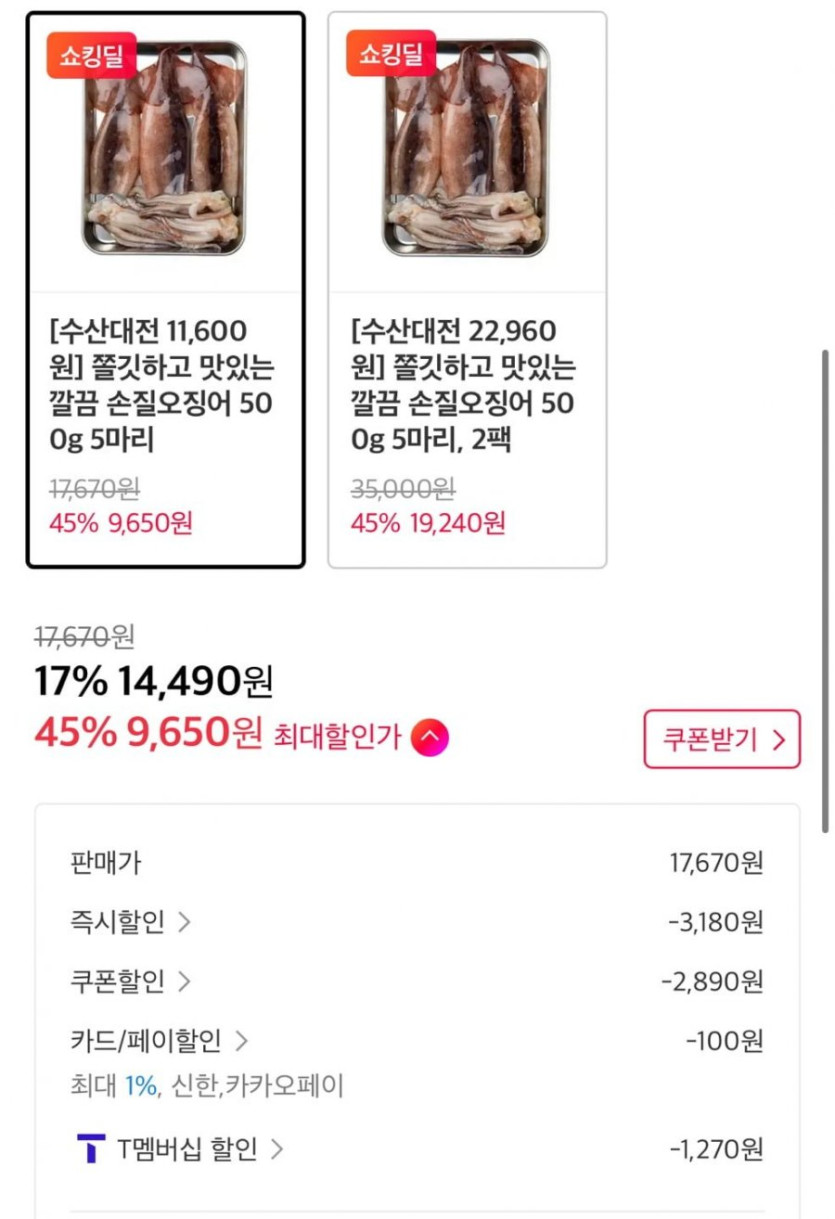Screen dimensions: 835x1219
Task: Select the 500g 5마리 2팩 option card
Action: click(467, 290)
